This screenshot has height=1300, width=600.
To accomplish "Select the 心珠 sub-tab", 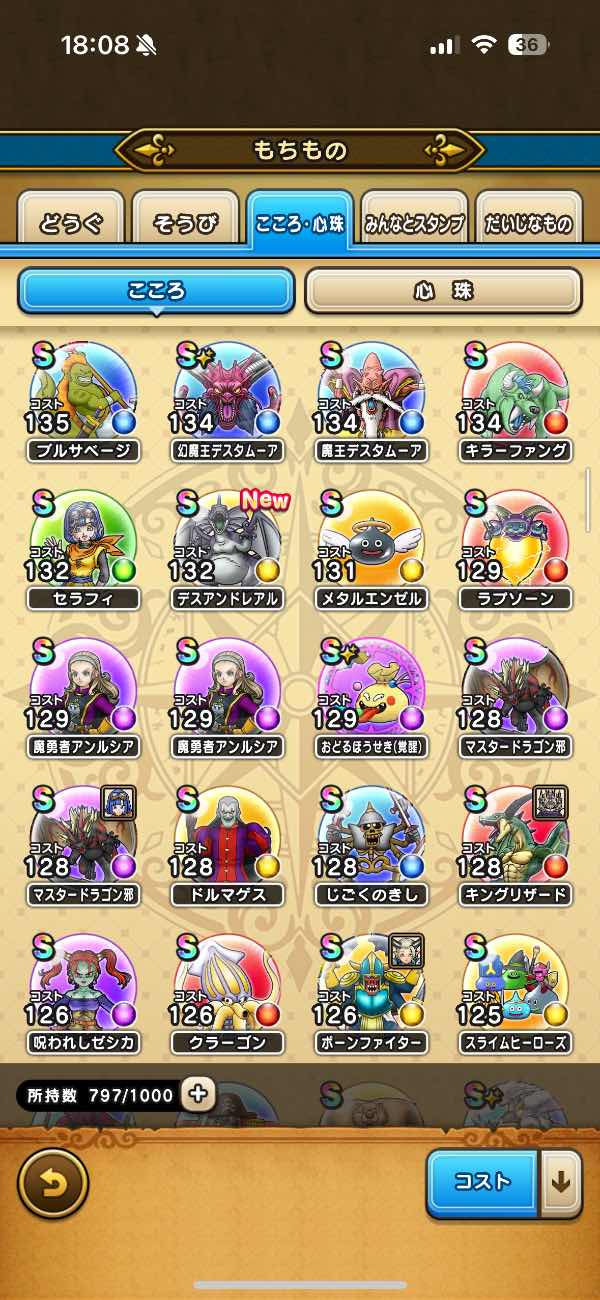I will click(x=442, y=291).
